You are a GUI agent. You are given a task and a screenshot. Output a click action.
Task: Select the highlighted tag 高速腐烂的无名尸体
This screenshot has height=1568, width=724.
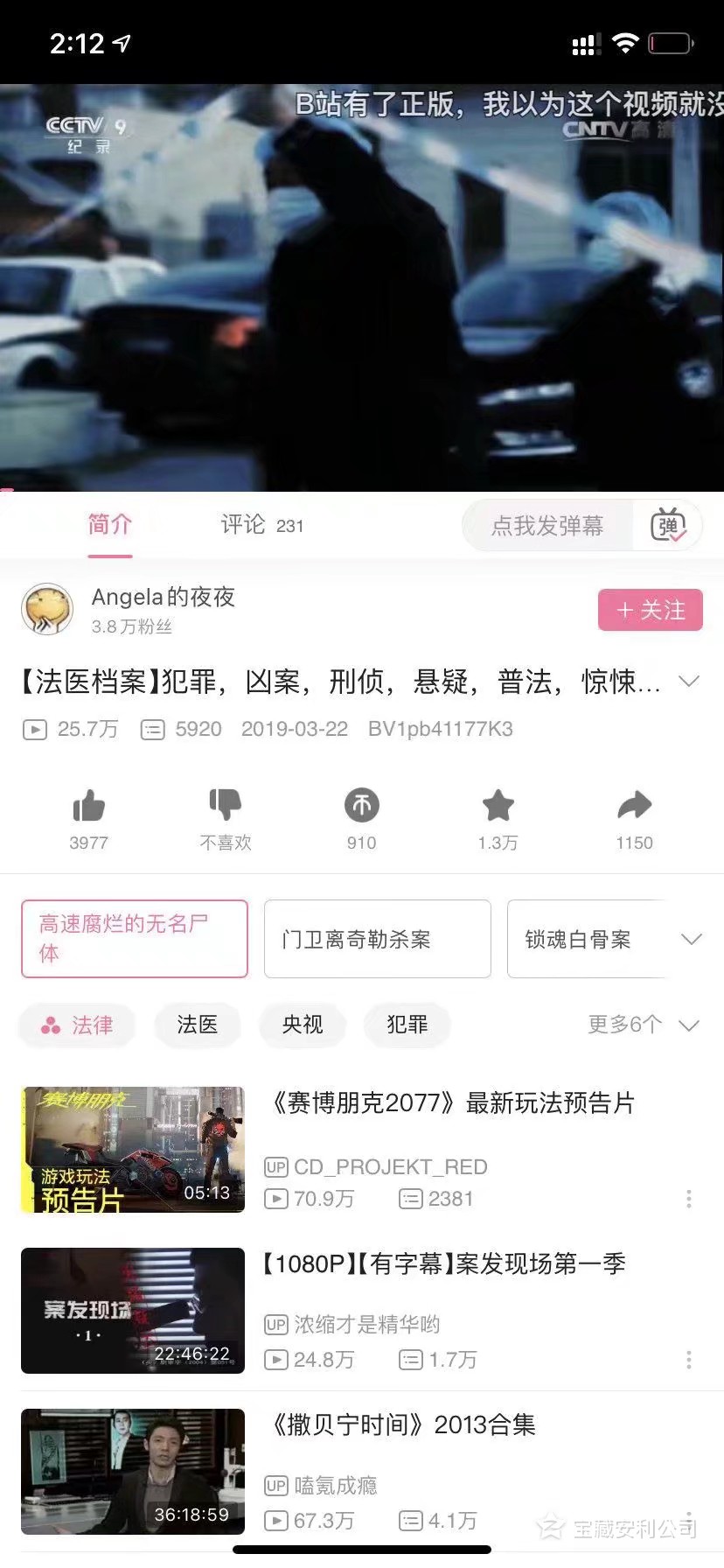tap(134, 938)
